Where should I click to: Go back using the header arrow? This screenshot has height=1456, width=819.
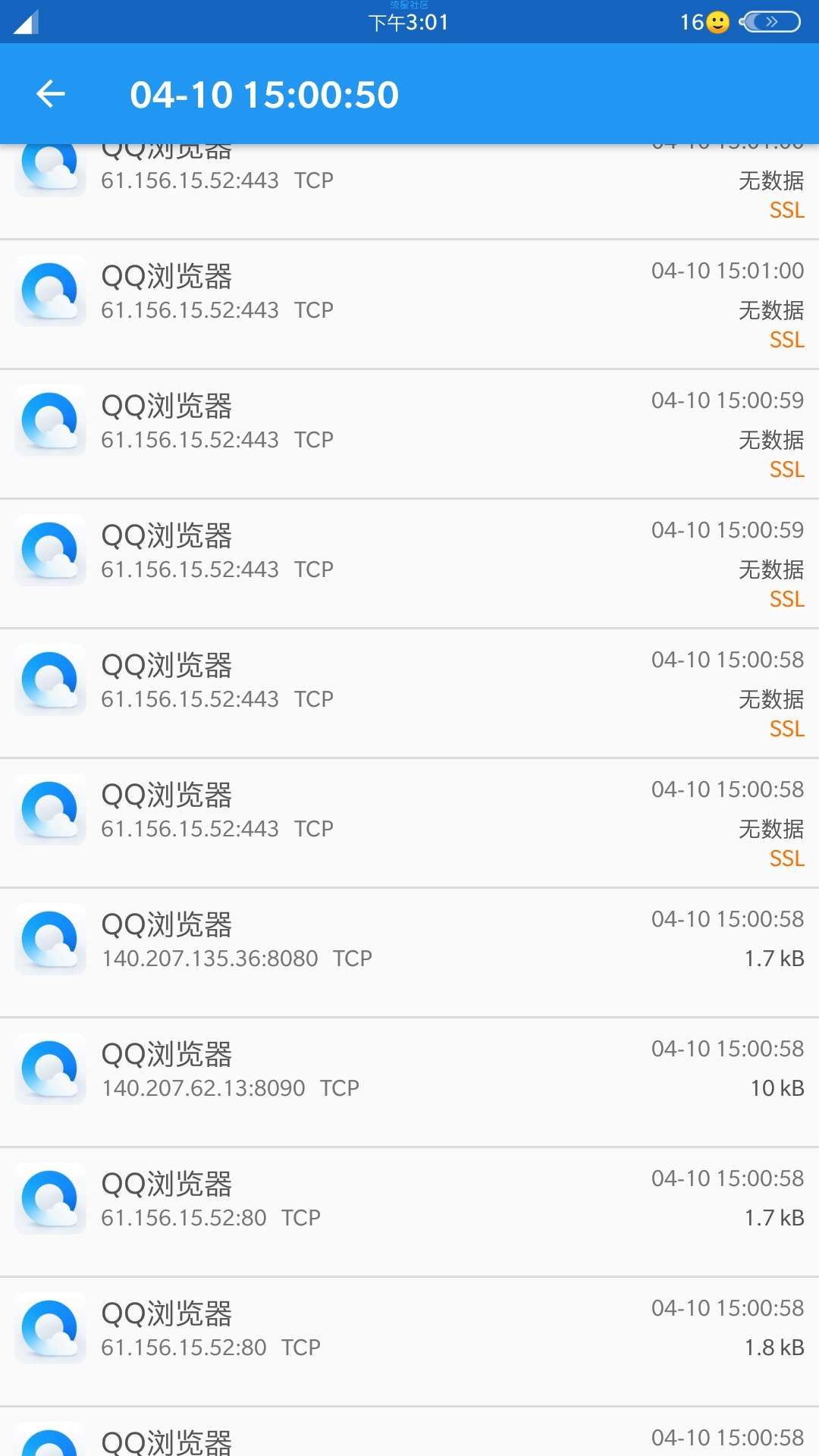click(x=51, y=94)
